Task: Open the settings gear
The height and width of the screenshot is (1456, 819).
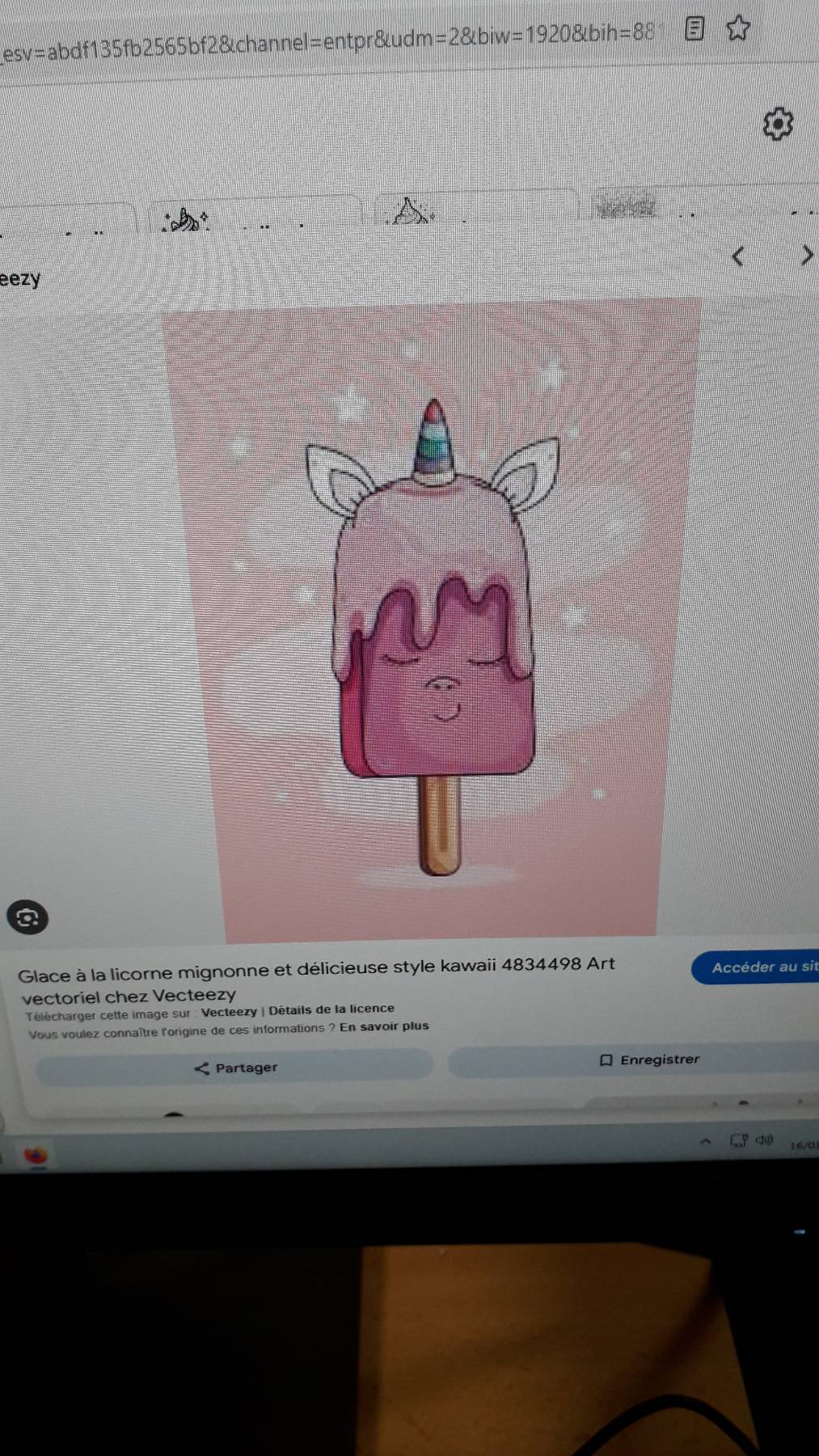Action: pos(778,124)
